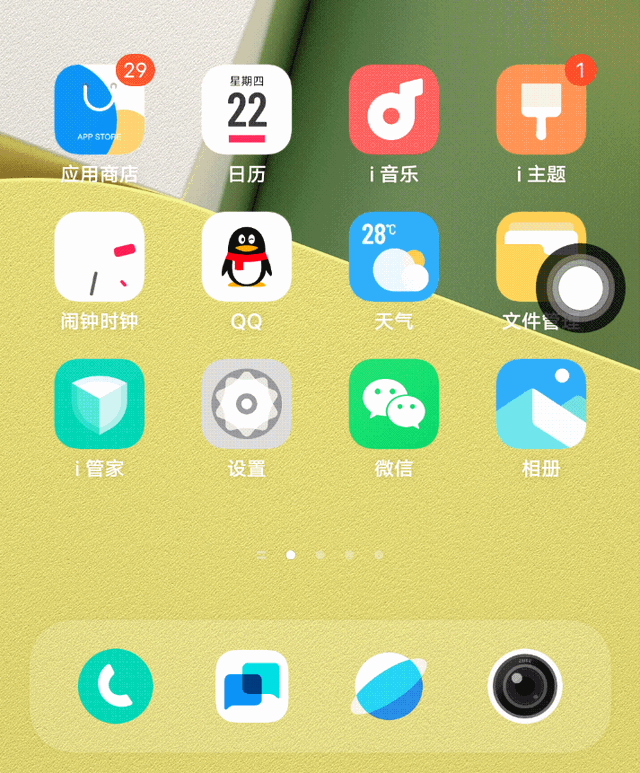Launch 微信 WeChat
This screenshot has width=640, height=773.
point(394,404)
